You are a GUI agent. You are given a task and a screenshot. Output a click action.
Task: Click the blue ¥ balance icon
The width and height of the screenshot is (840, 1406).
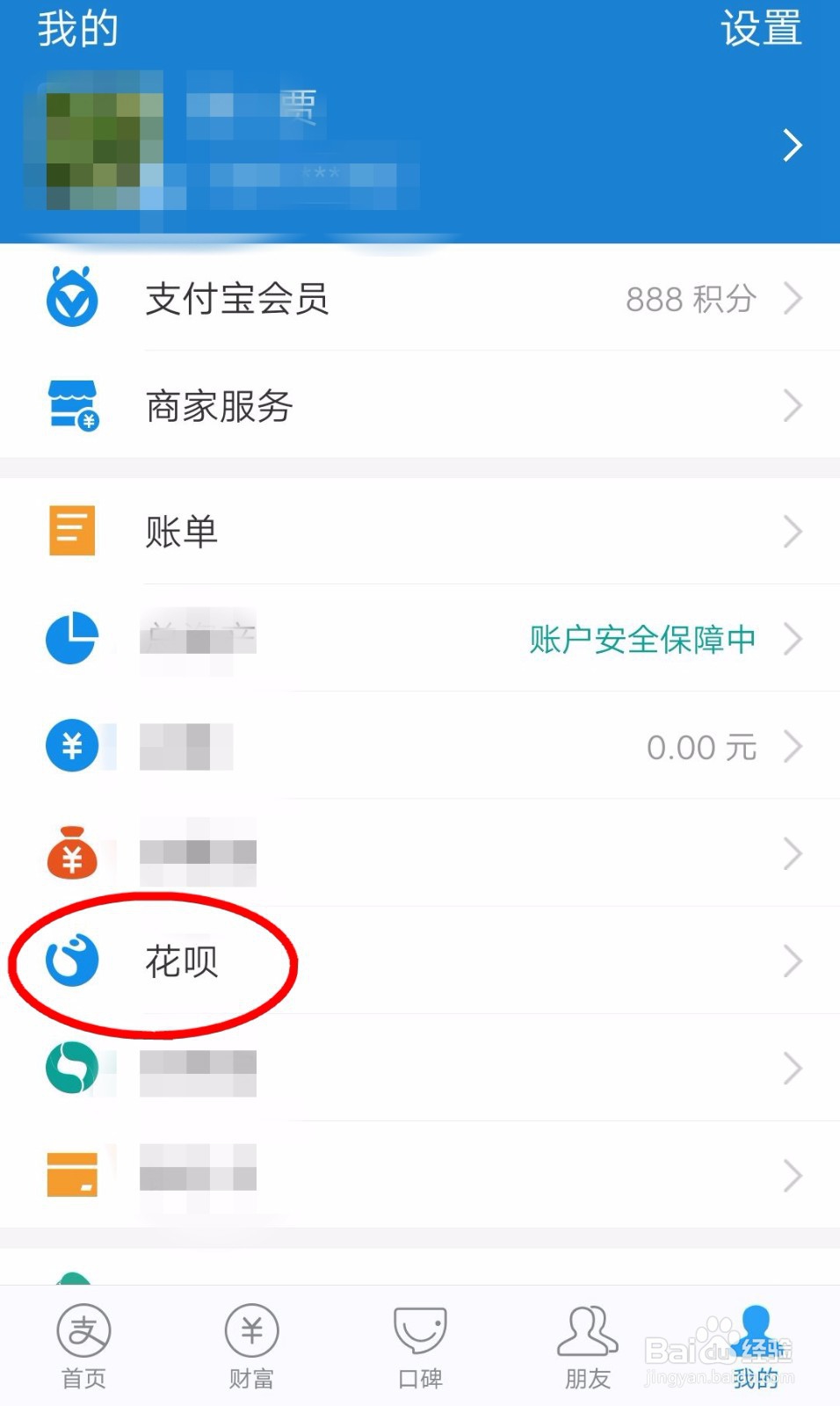[x=70, y=746]
